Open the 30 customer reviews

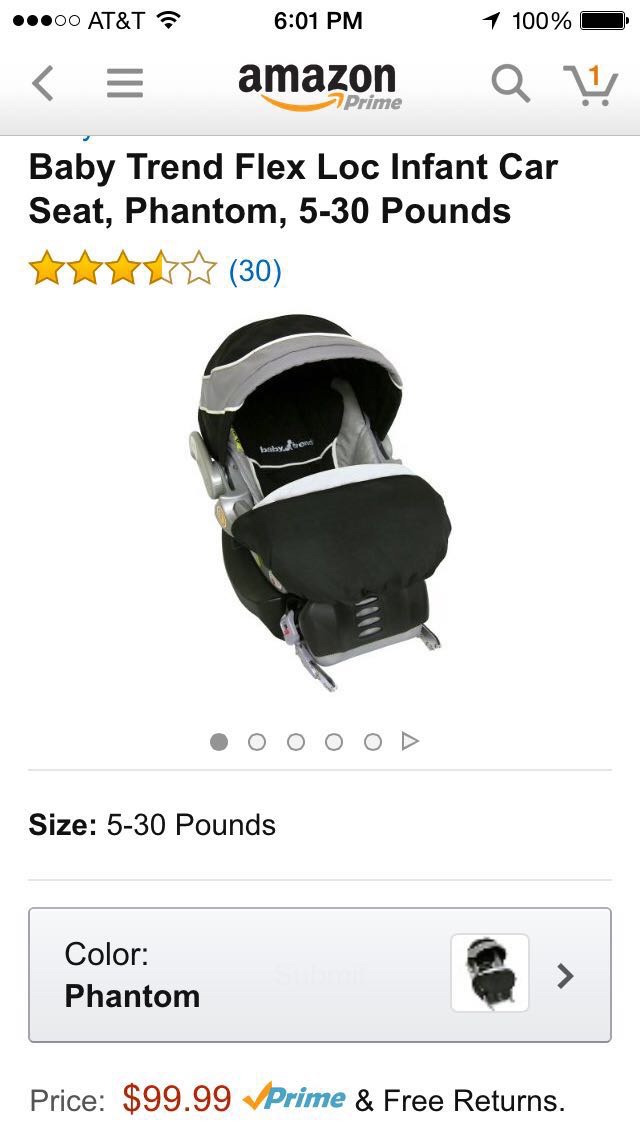tap(255, 270)
